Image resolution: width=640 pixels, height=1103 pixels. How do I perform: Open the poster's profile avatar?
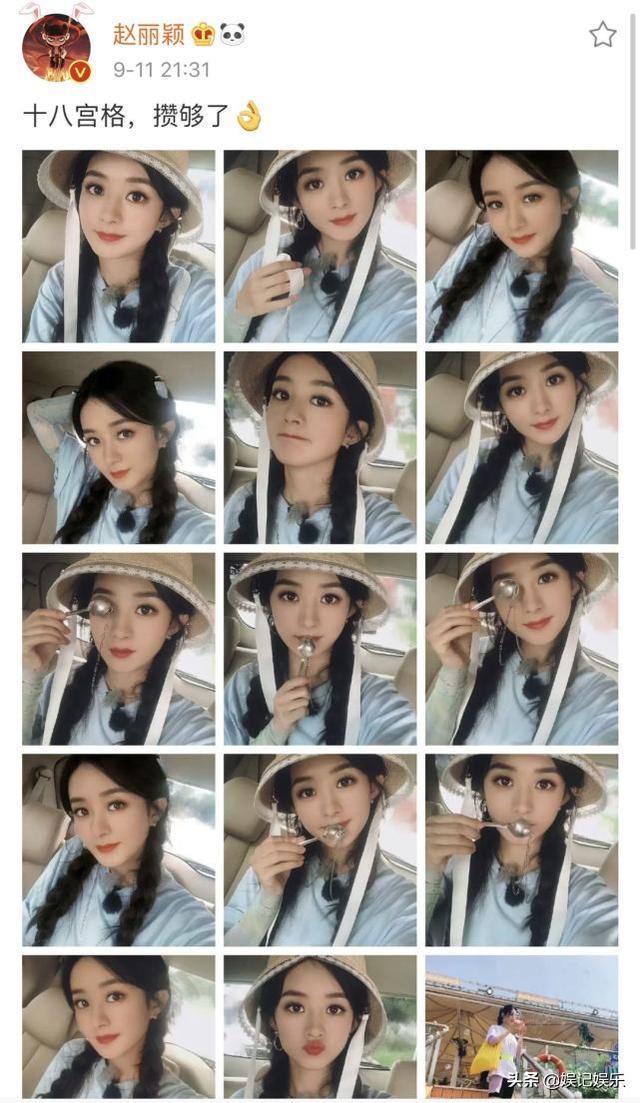click(56, 47)
